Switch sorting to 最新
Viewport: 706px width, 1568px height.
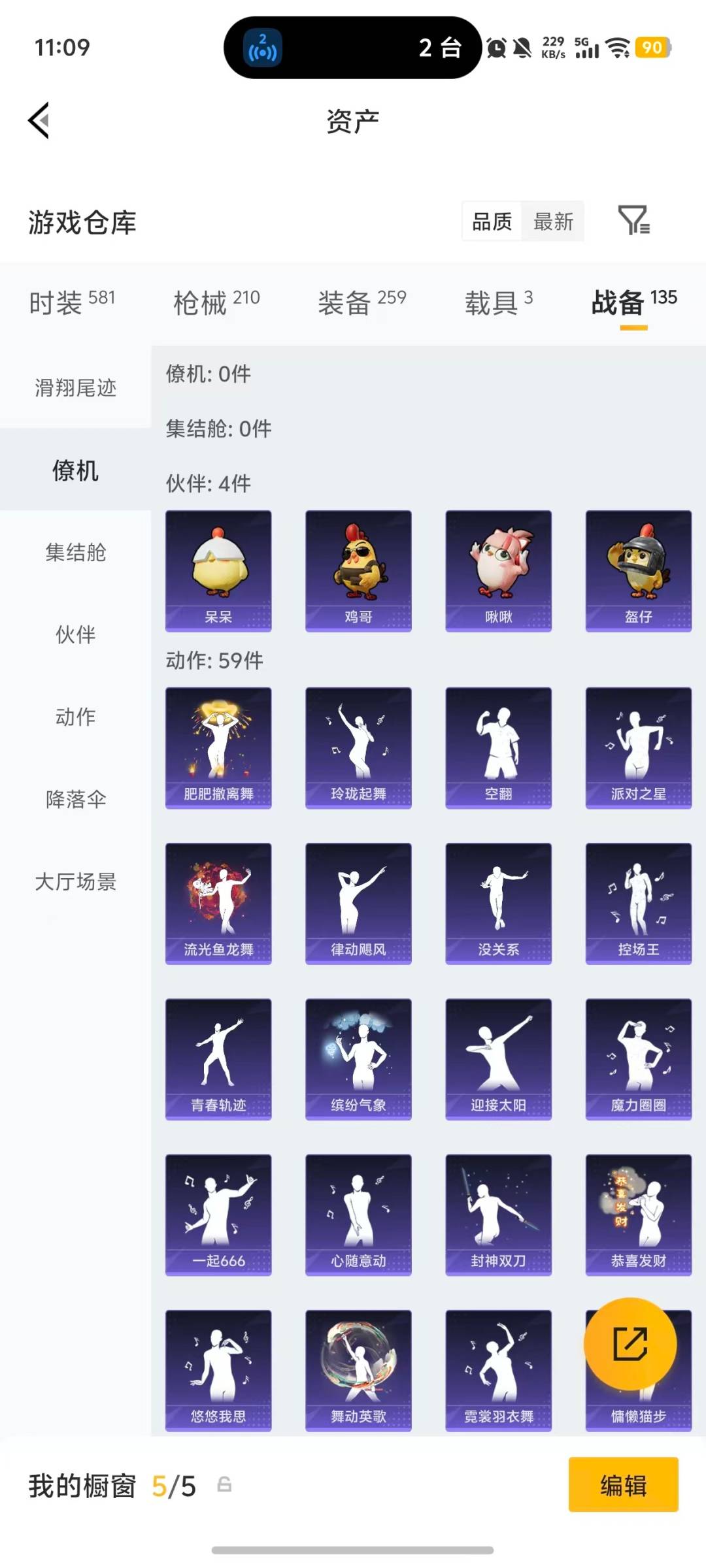tap(553, 221)
